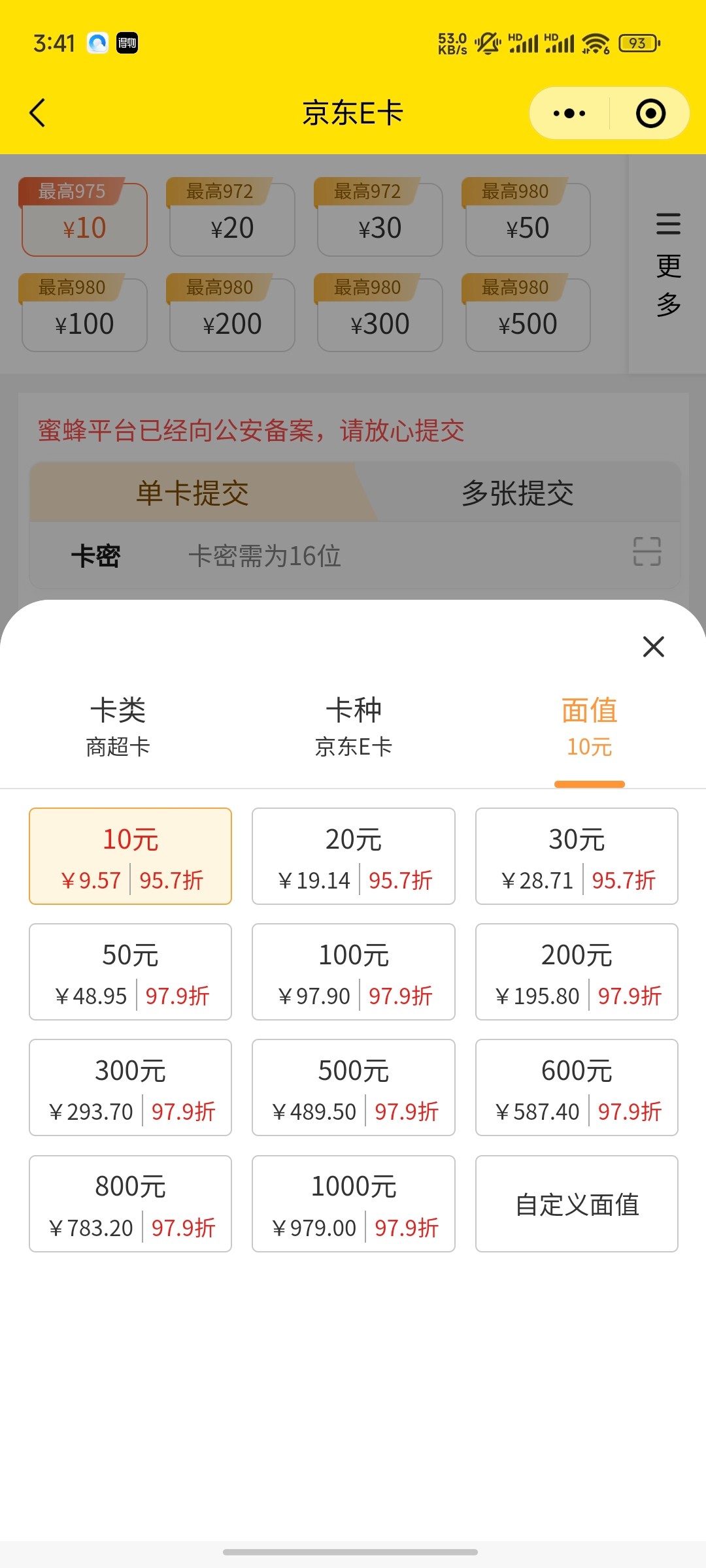Choose the 300元 option
This screenshot has height=1568, width=706.
click(131, 1088)
